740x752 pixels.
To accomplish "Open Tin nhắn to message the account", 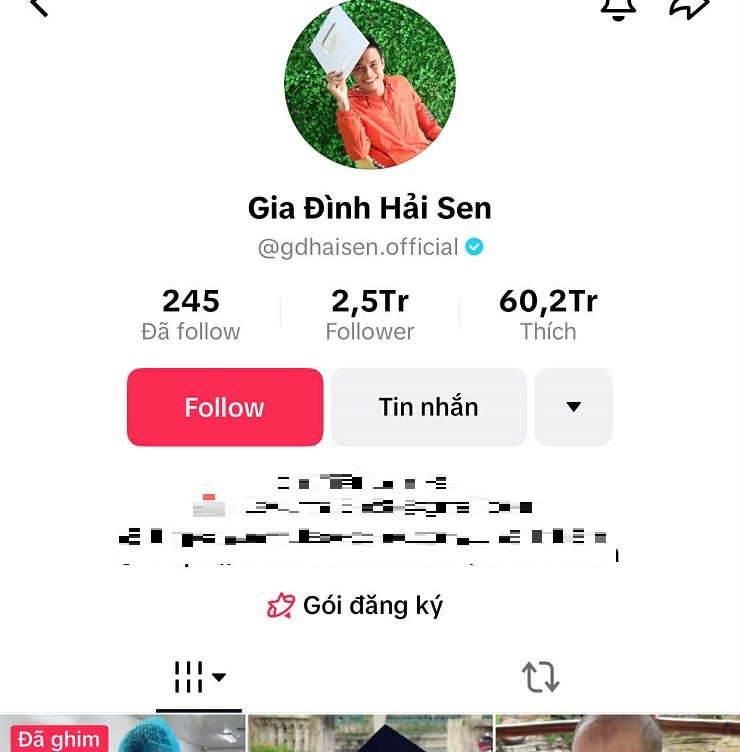I will tap(428, 407).
